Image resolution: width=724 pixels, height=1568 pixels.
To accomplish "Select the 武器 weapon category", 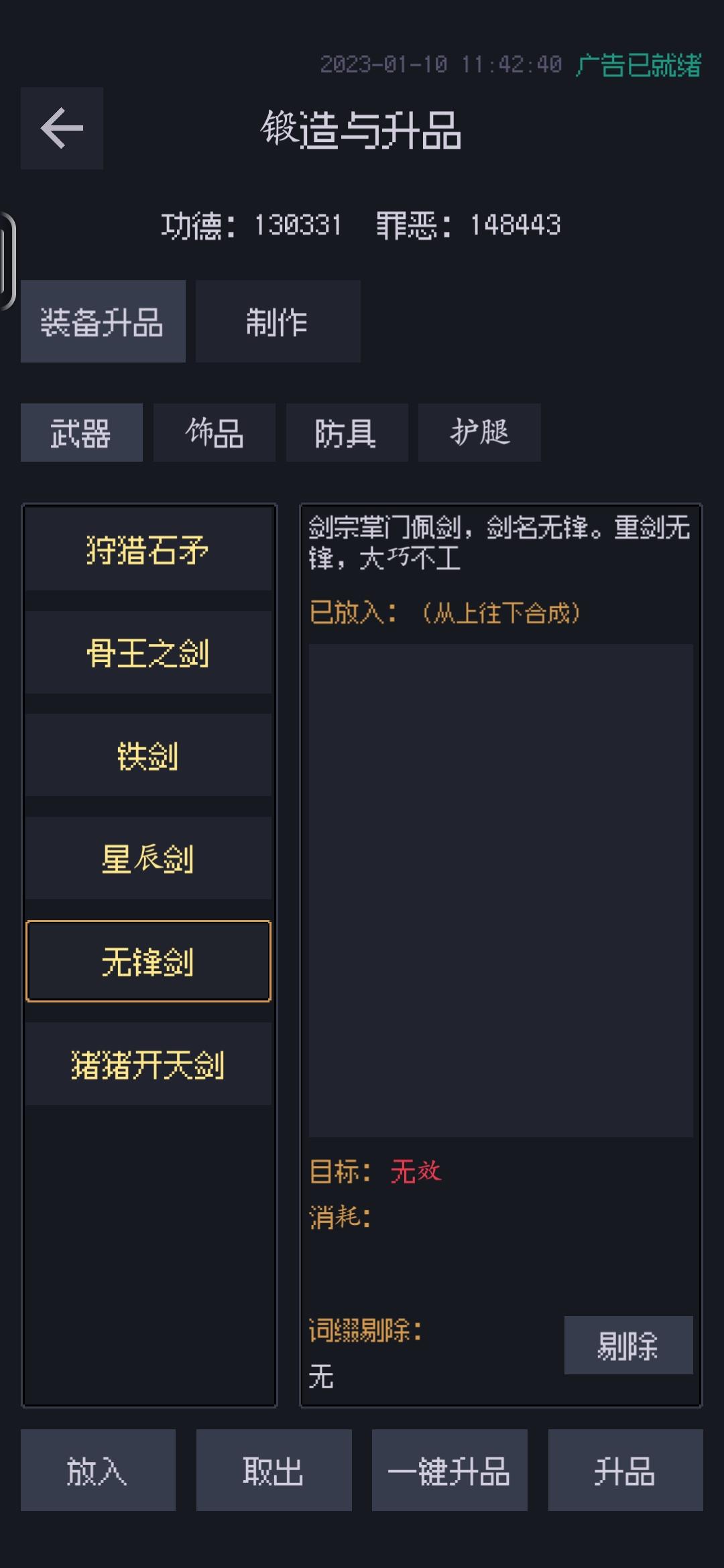I will pyautogui.click(x=82, y=432).
